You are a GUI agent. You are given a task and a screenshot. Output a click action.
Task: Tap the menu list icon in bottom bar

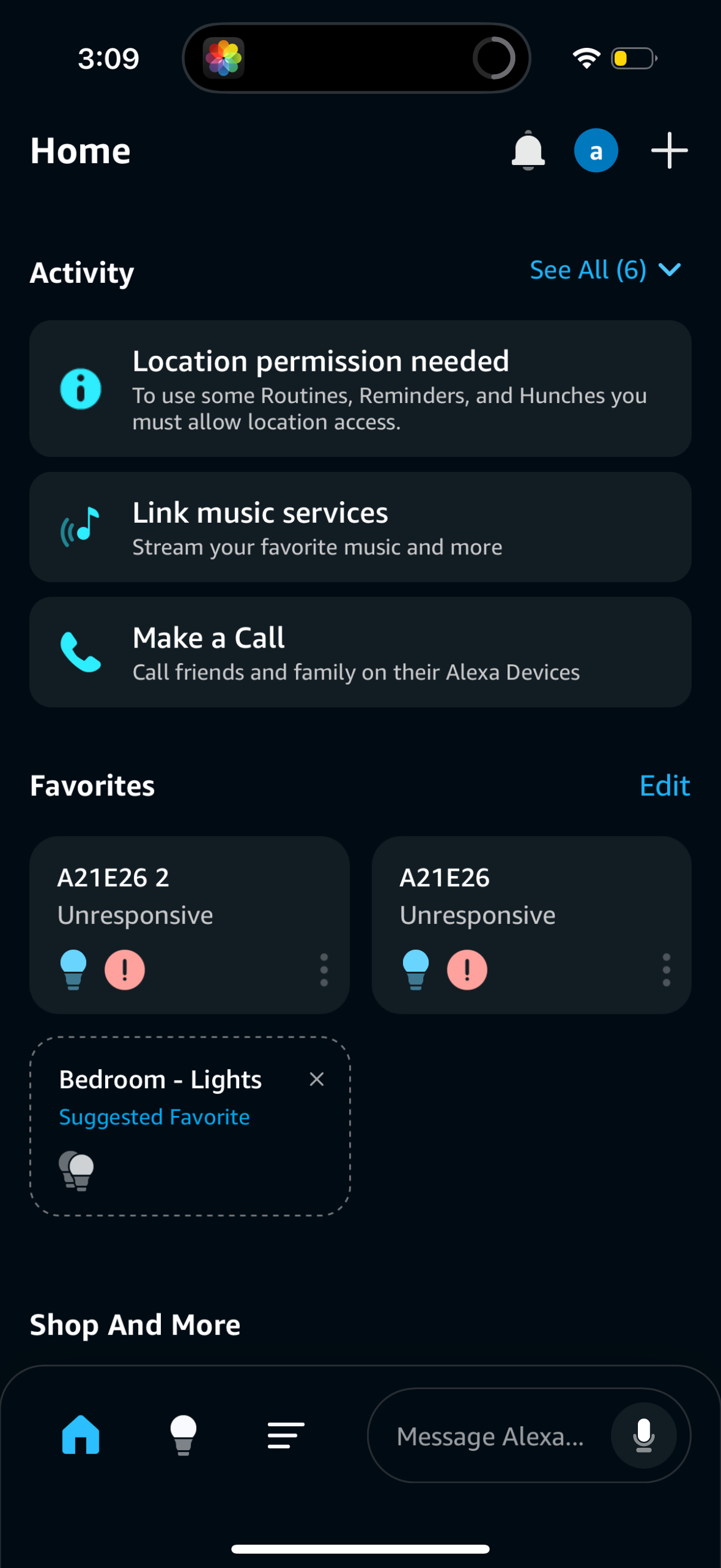click(x=283, y=1436)
